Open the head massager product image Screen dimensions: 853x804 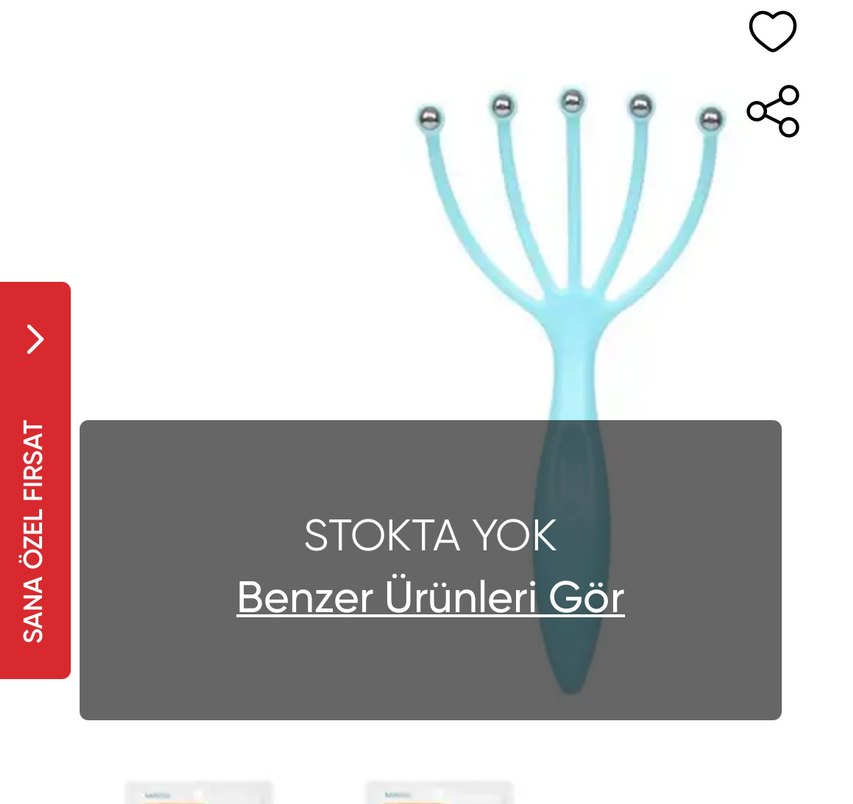tap(570, 260)
